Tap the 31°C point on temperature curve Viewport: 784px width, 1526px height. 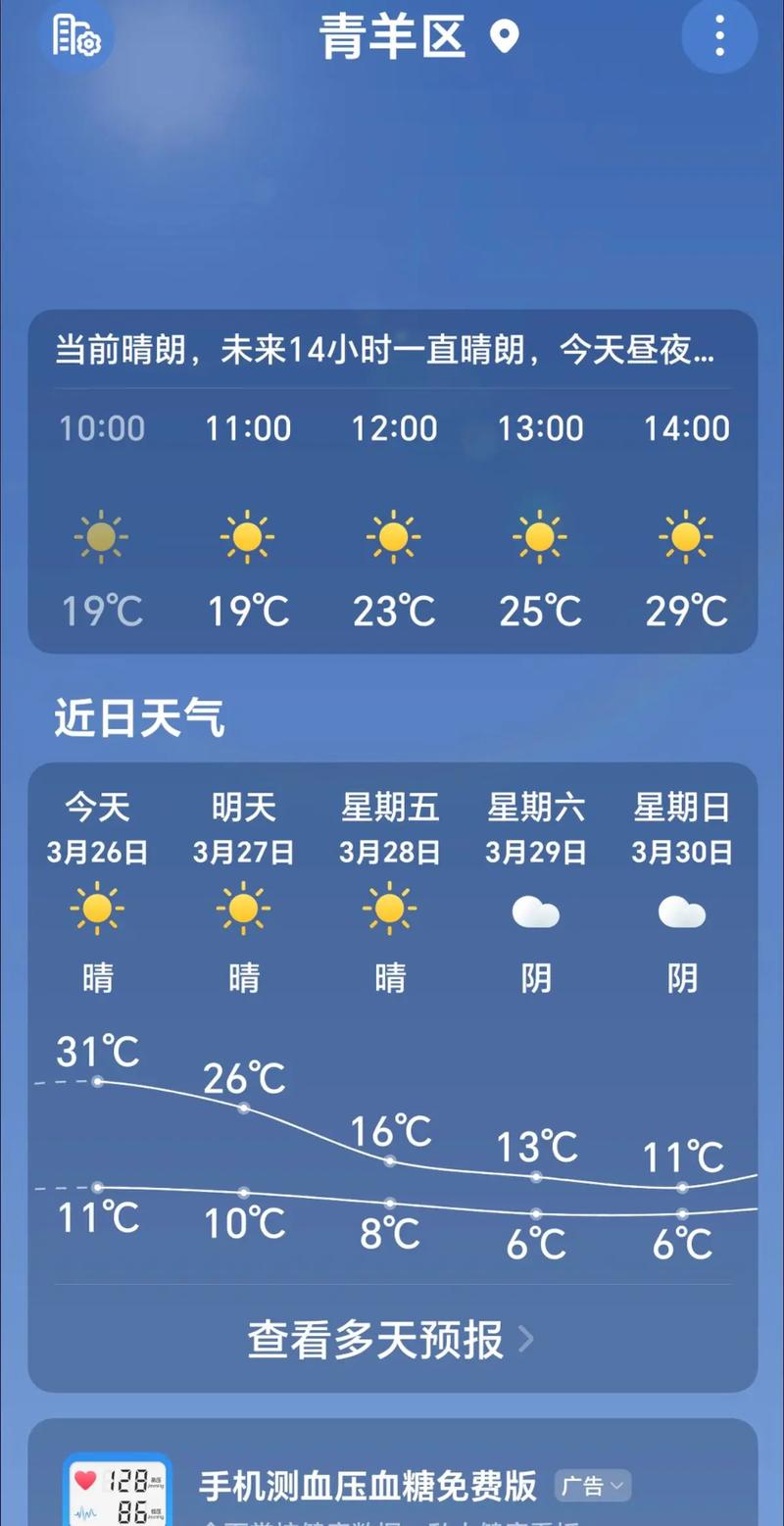point(96,1083)
